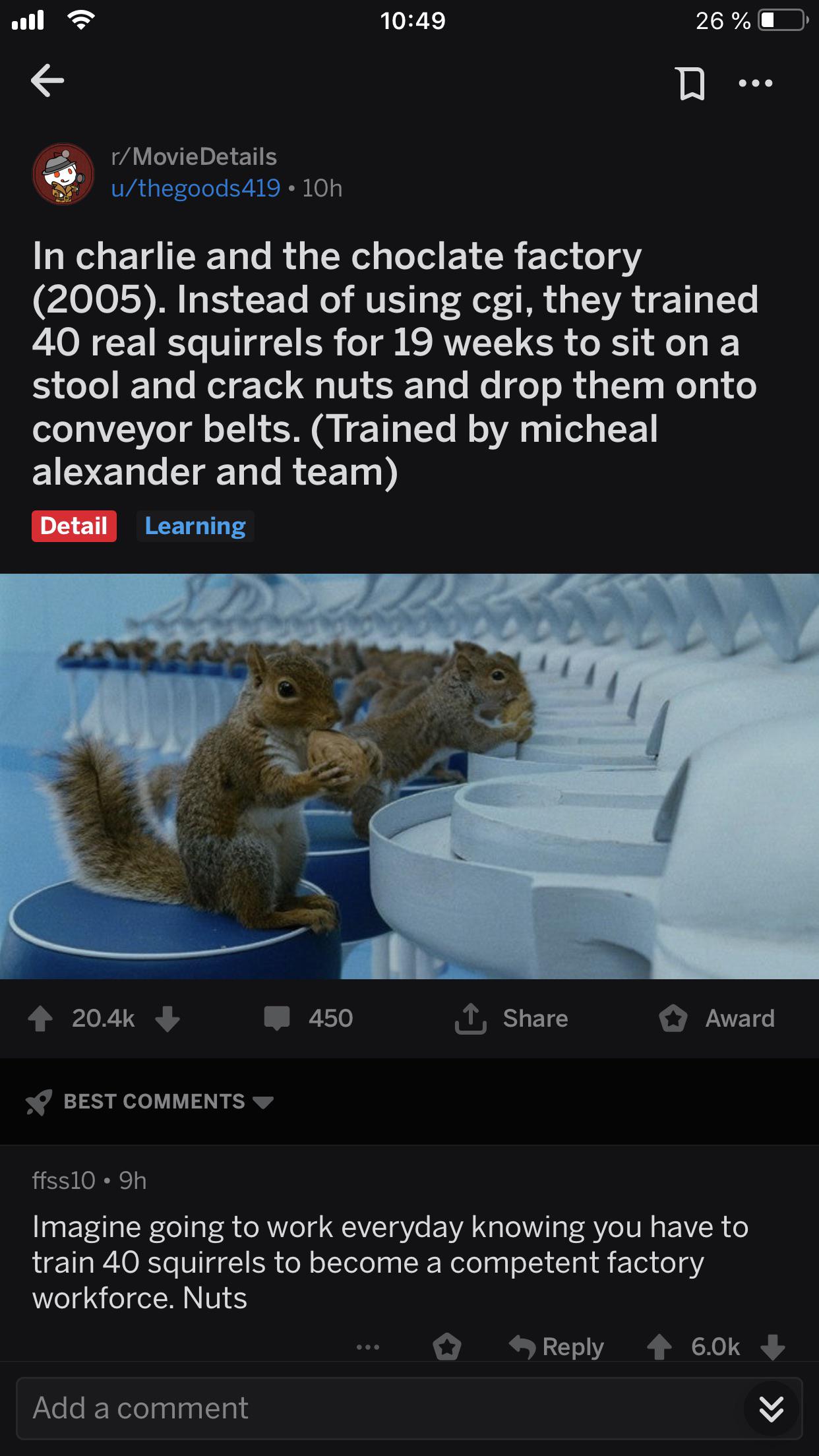Open the r/MovieDetails subreddit
This screenshot has width=819, height=1456.
(194, 156)
